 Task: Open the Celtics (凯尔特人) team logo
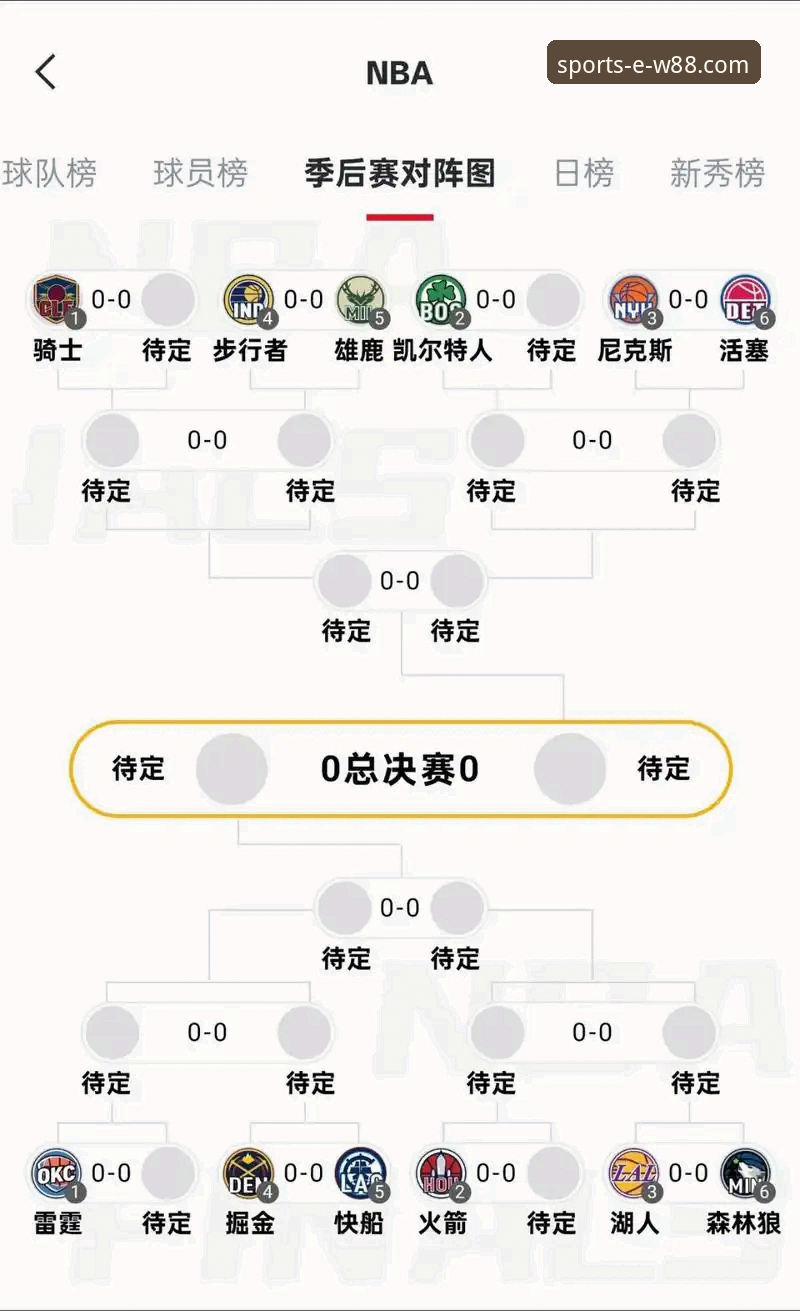pos(442,299)
